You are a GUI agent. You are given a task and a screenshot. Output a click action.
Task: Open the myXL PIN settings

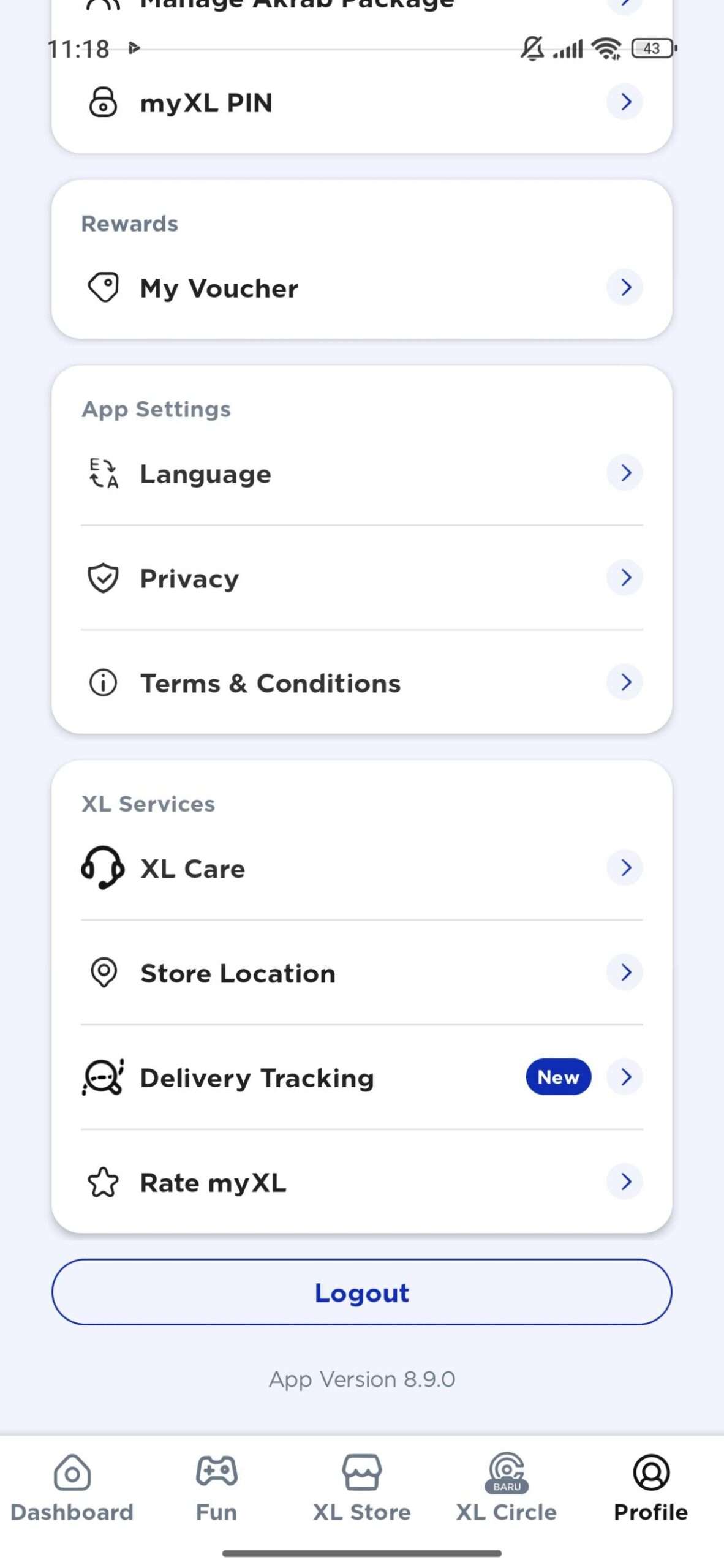[361, 102]
